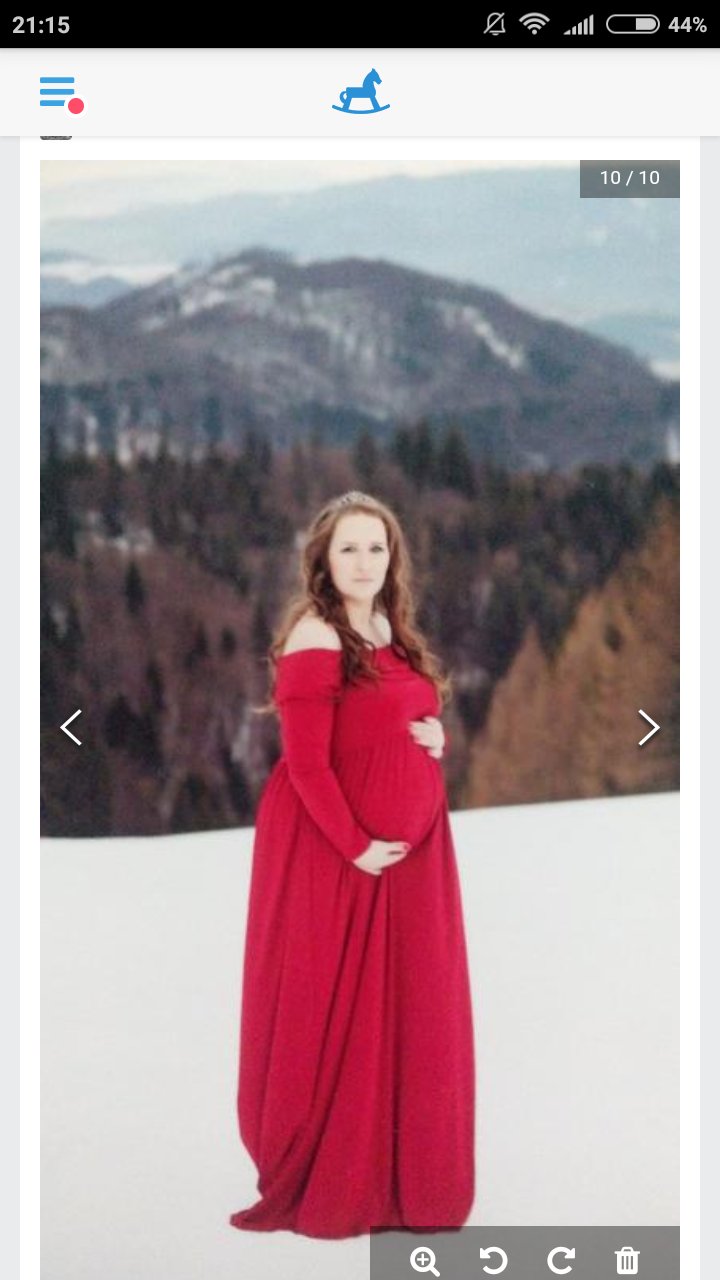Rotate the photo counterclockwise
Viewport: 720px width, 1280px height.
pos(493,1261)
